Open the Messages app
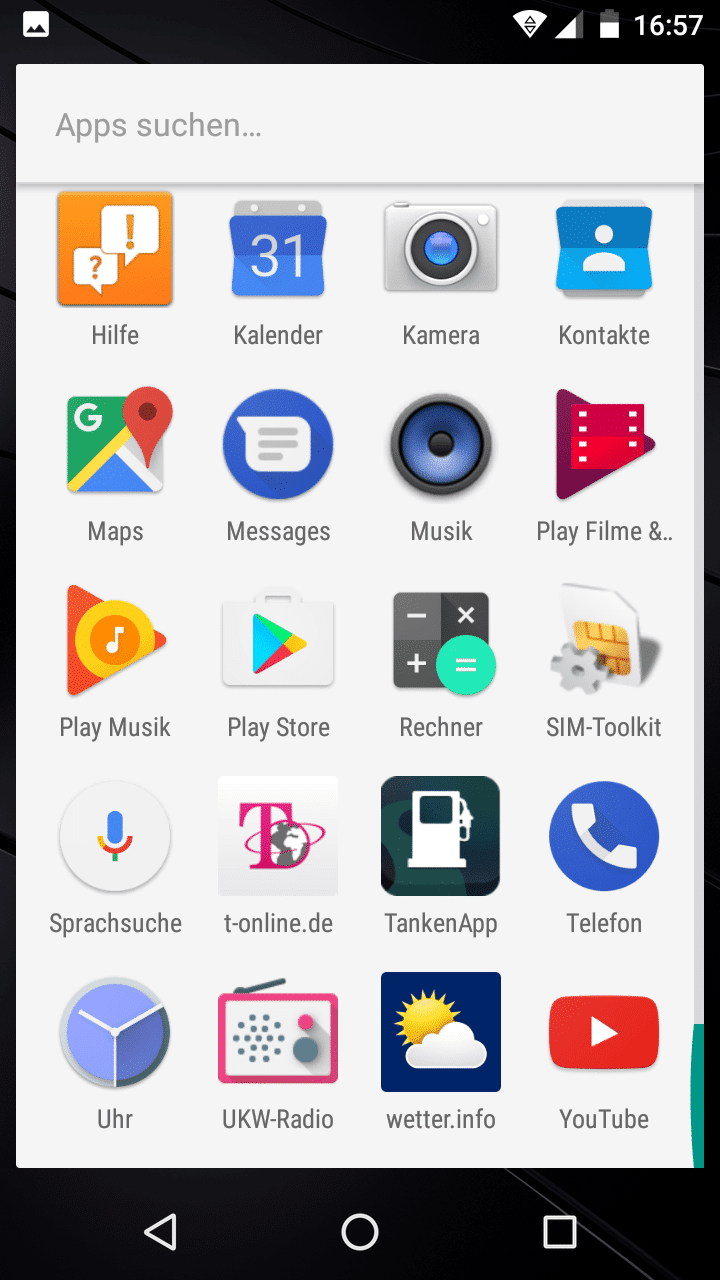The height and width of the screenshot is (1280, 720). (x=278, y=444)
